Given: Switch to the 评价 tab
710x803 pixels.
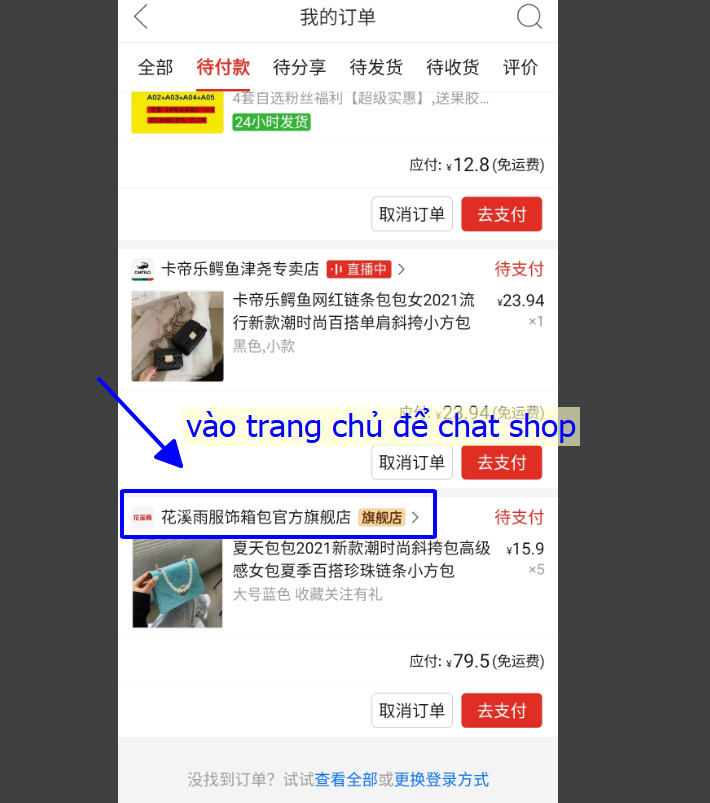Looking at the screenshot, I should tap(520, 67).
